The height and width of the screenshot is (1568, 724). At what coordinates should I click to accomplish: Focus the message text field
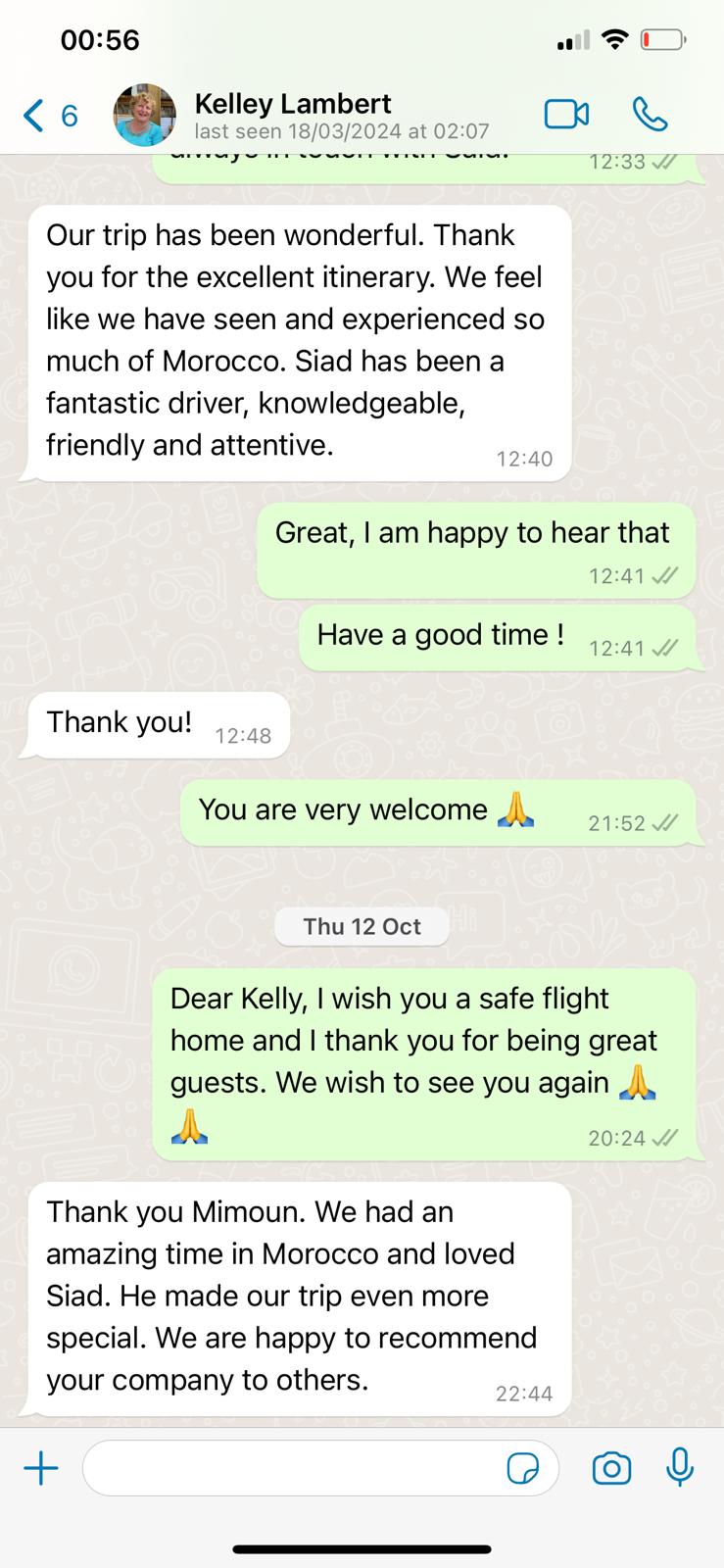point(294,1468)
